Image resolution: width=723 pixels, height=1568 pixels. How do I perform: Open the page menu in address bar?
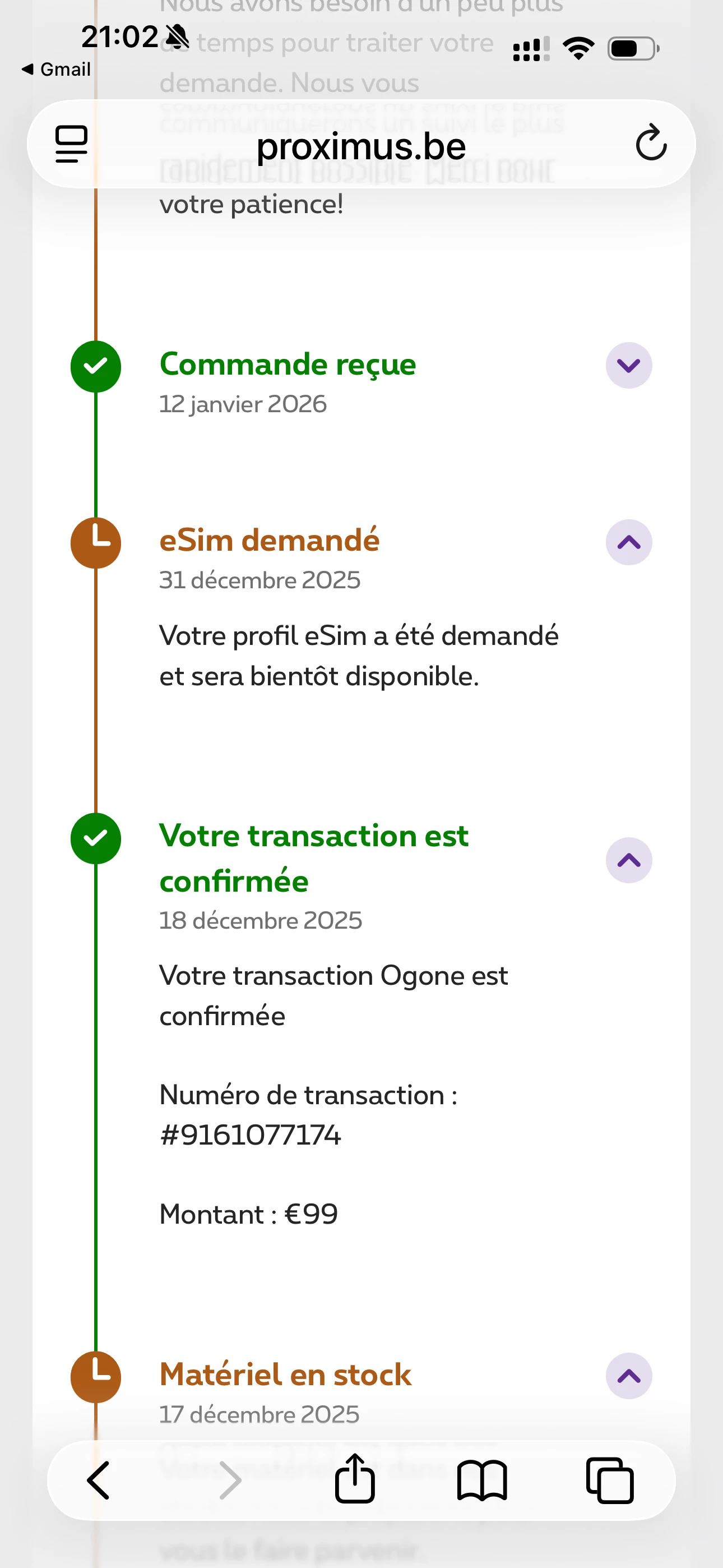[72, 144]
